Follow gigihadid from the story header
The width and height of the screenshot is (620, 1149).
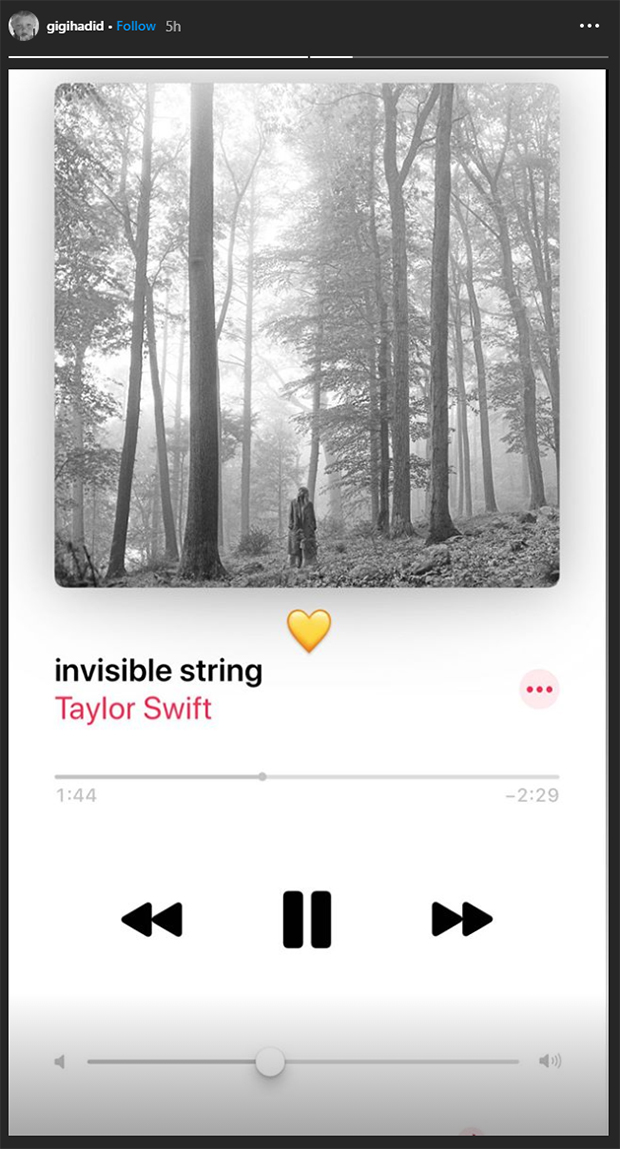tap(136, 26)
